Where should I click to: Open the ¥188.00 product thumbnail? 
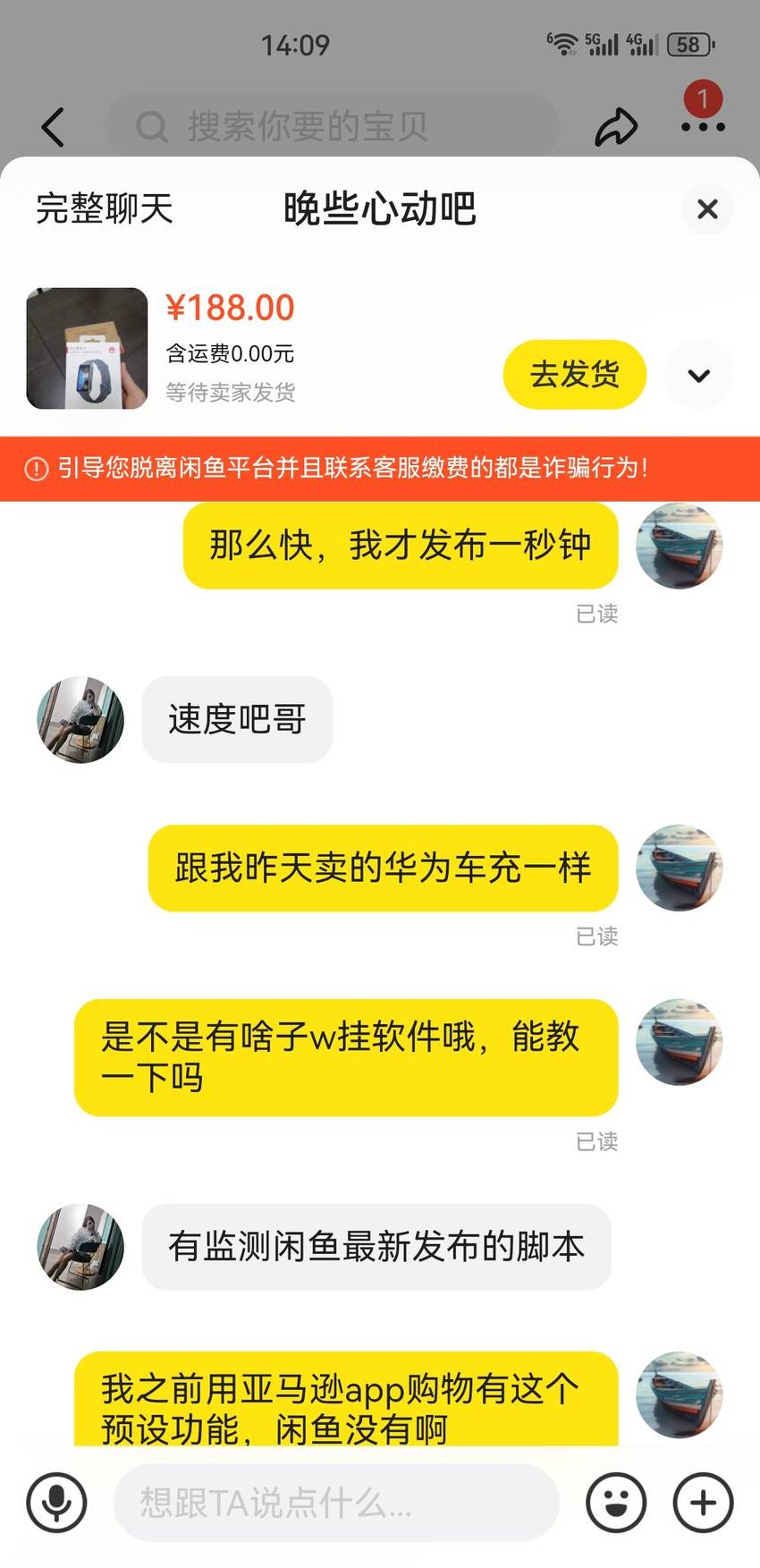(87, 348)
